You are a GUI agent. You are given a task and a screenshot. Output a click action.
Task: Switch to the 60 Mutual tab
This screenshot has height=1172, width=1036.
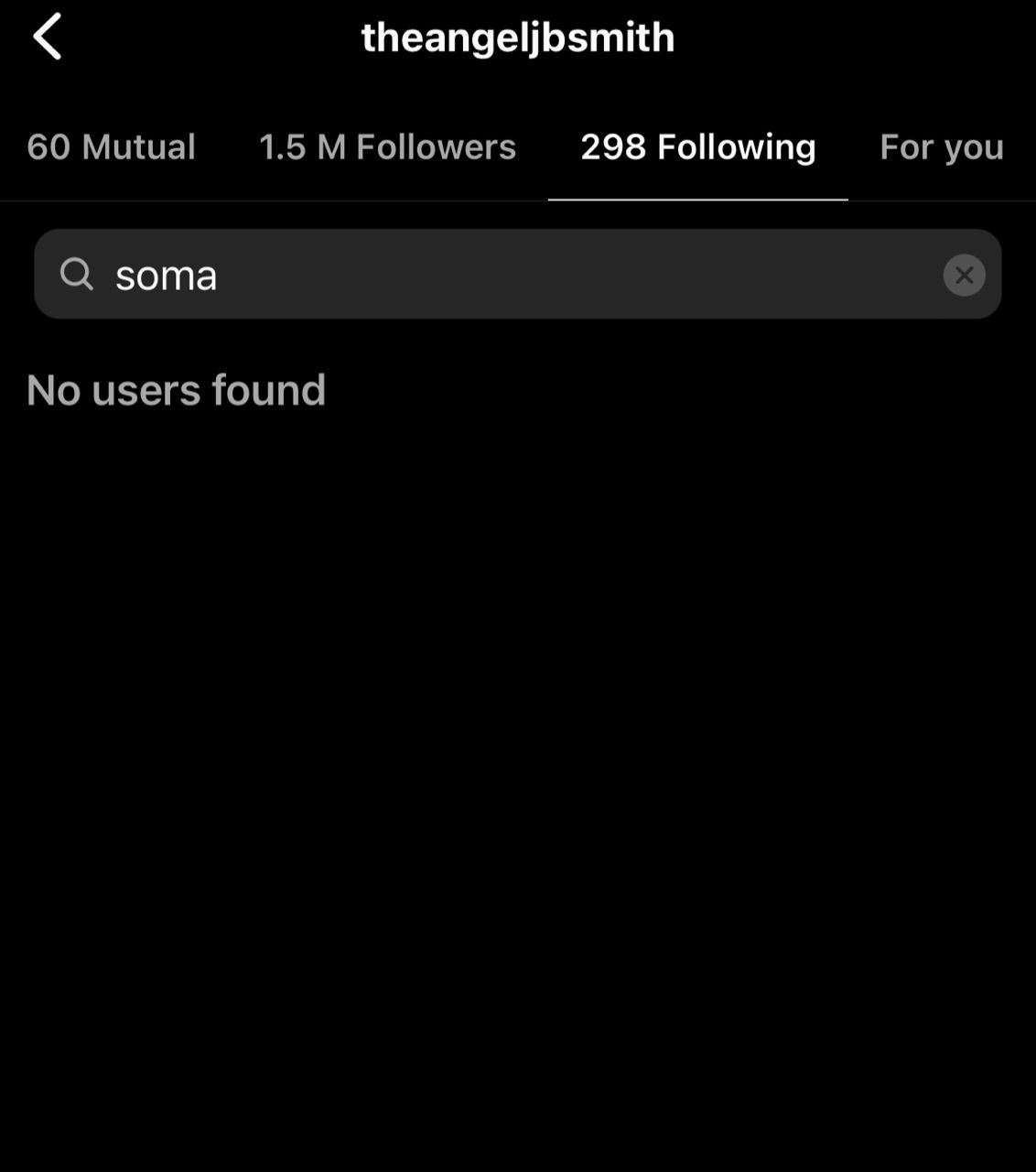click(111, 146)
